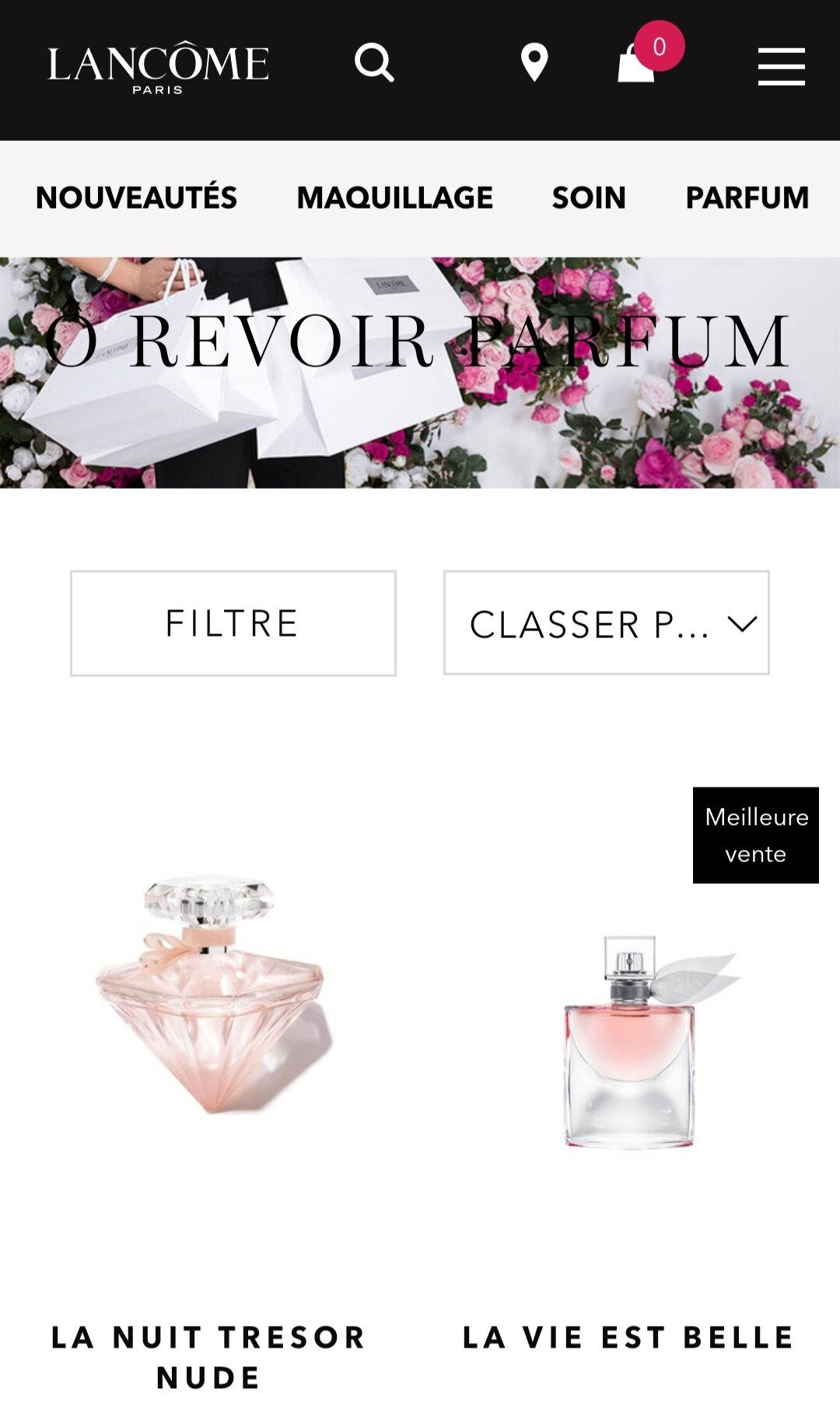Open the search magnifier icon
This screenshot has width=840, height=1427.
pyautogui.click(x=374, y=62)
